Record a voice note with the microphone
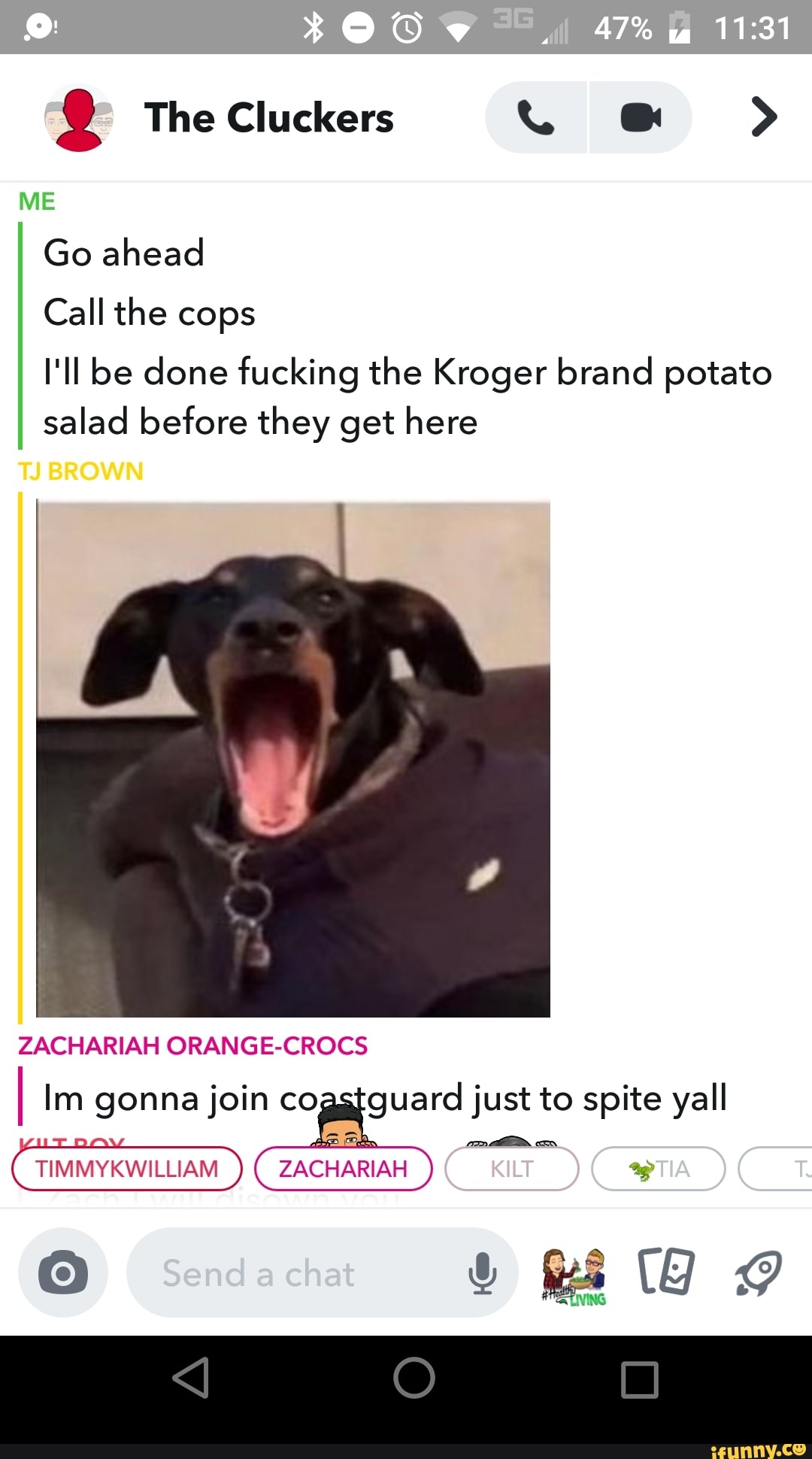 [482, 1272]
